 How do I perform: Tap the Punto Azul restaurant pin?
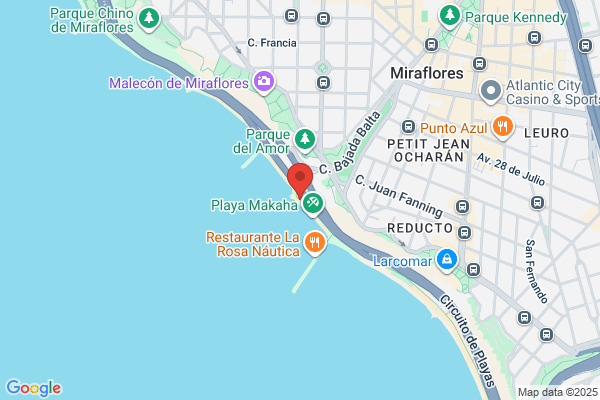click(502, 127)
